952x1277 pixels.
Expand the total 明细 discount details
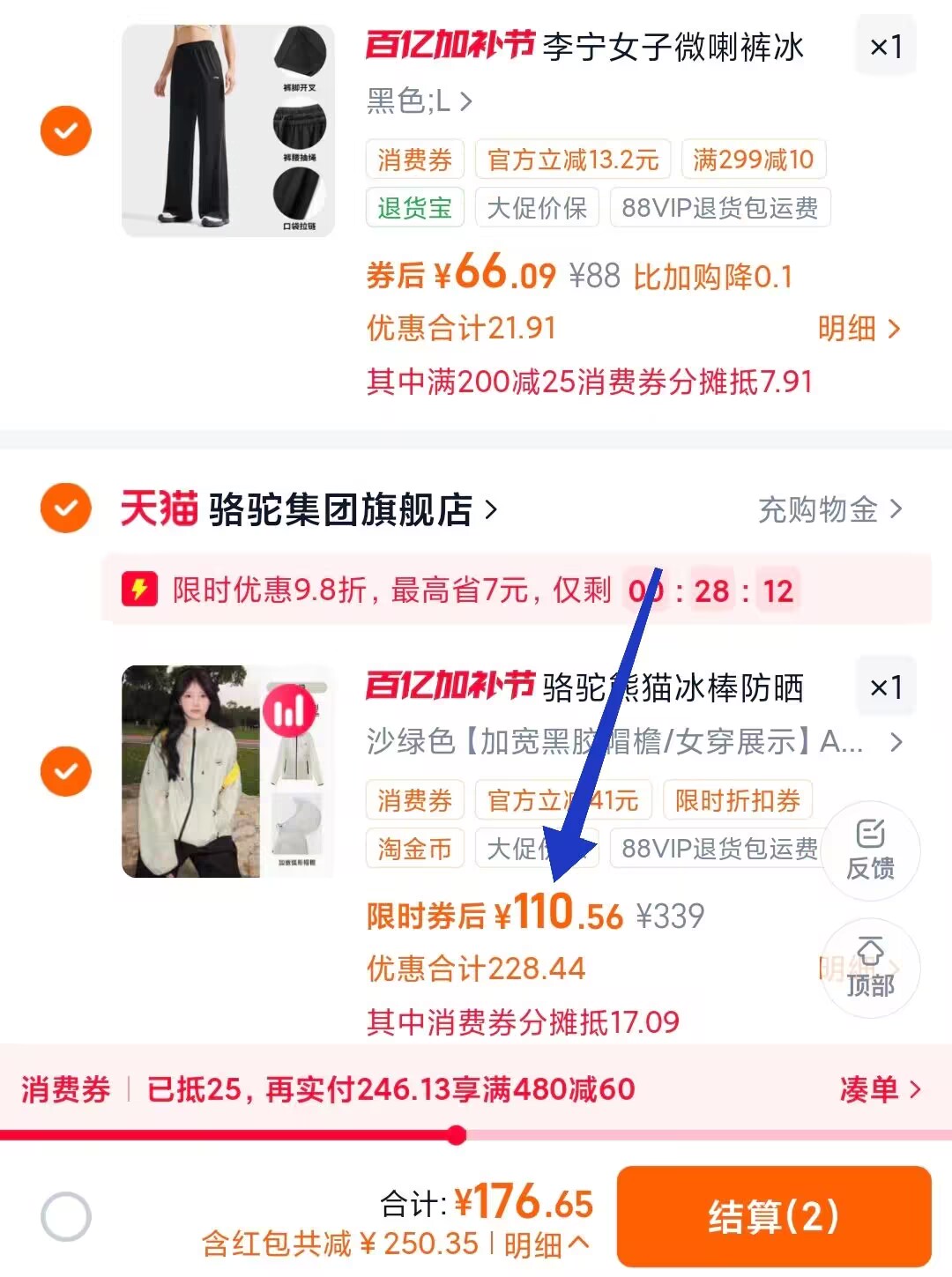point(545,1244)
